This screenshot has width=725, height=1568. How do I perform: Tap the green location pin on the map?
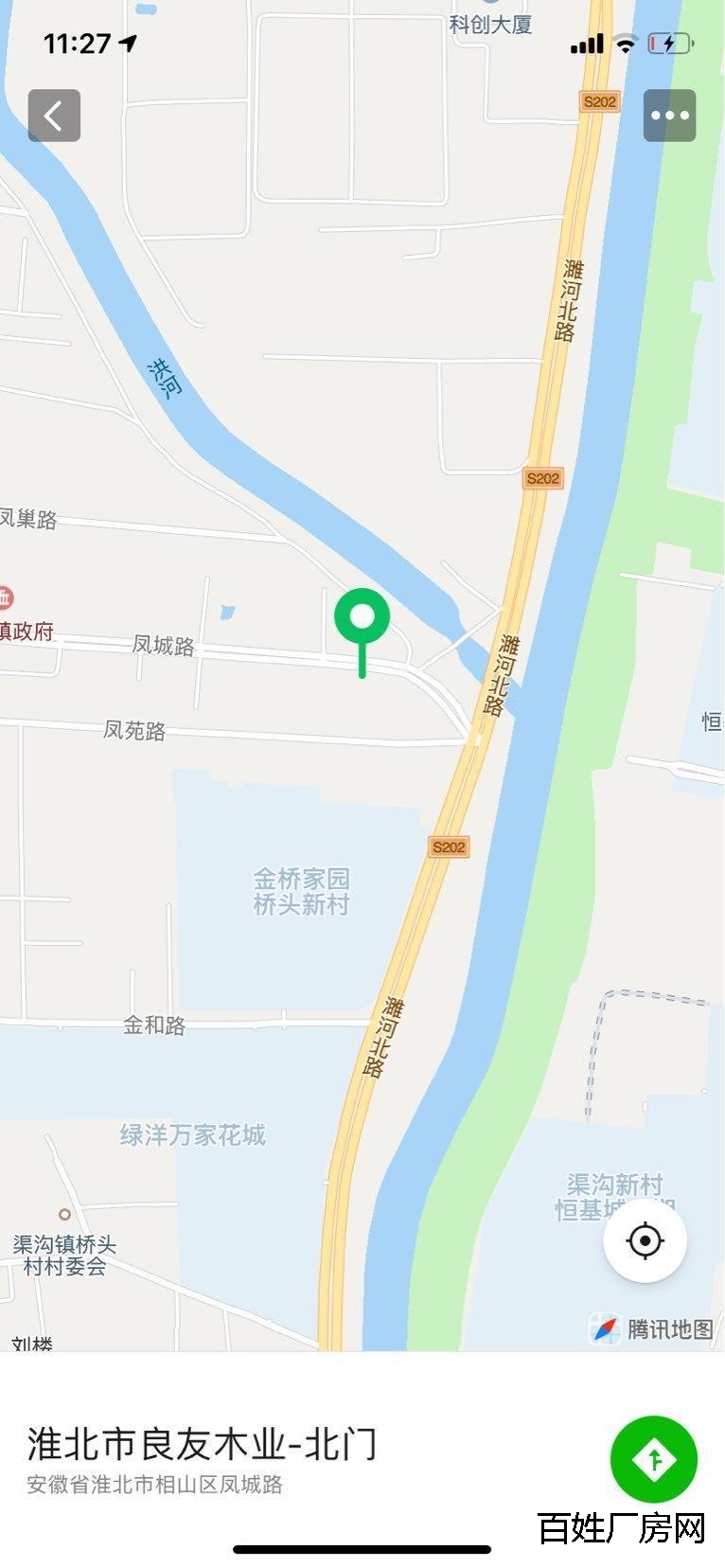pyautogui.click(x=362, y=631)
